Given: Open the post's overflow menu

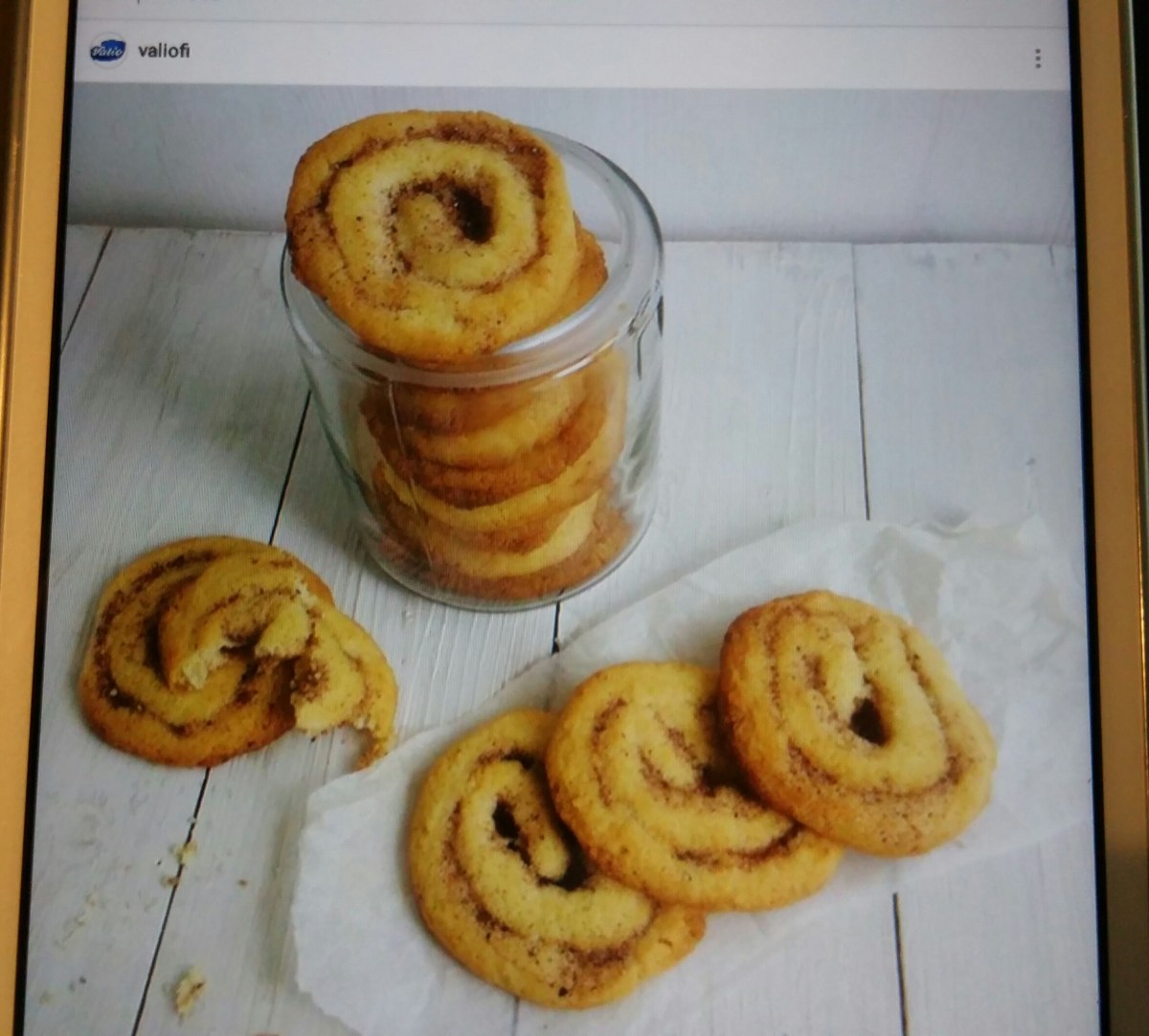Looking at the screenshot, I should coord(1037,58).
